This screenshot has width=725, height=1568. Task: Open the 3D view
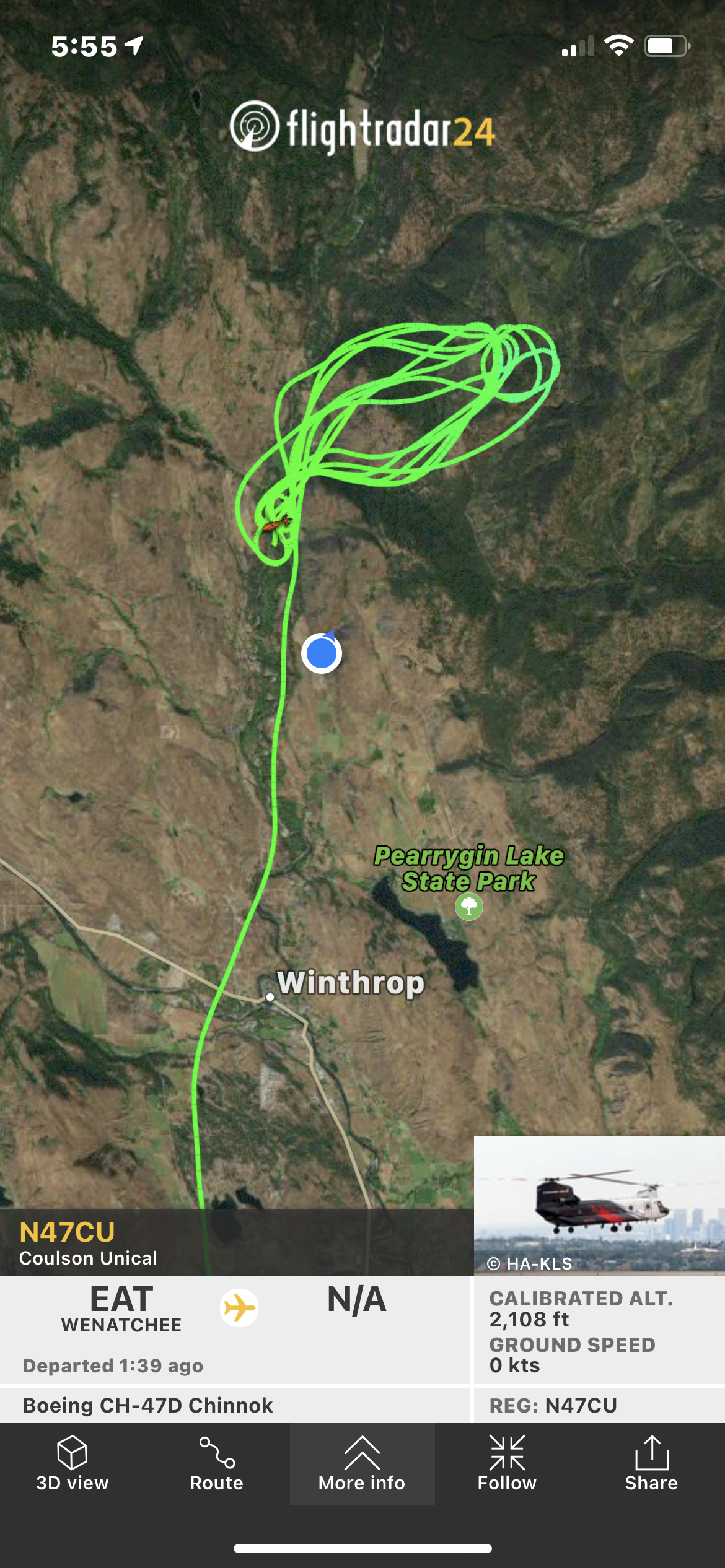[72, 1464]
